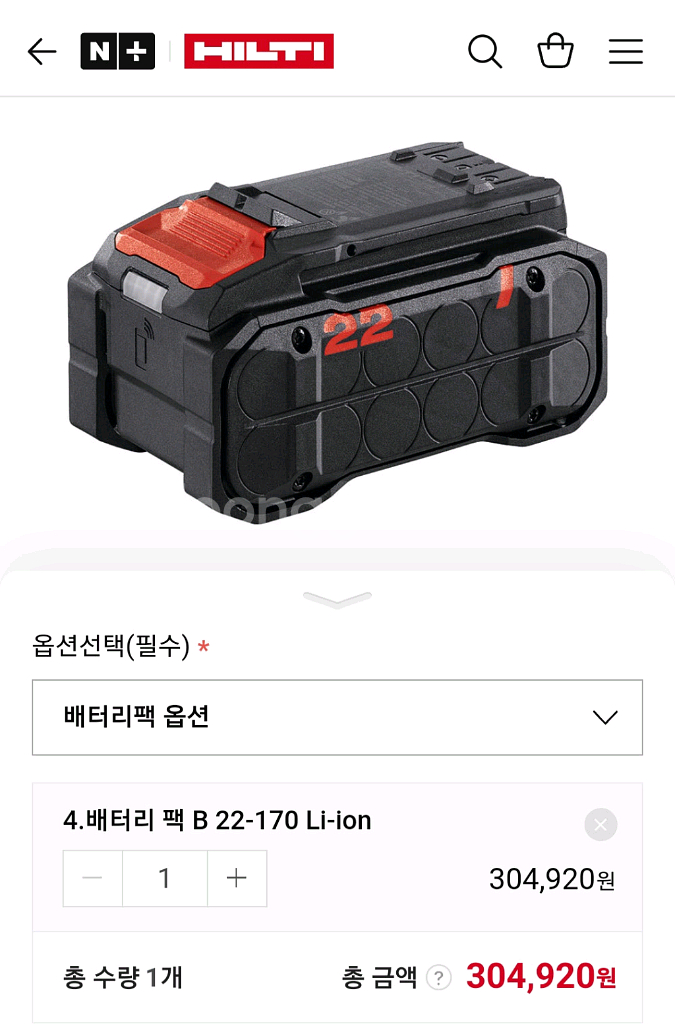
Task: Increase battery pack quantity with plus
Action: (x=237, y=878)
